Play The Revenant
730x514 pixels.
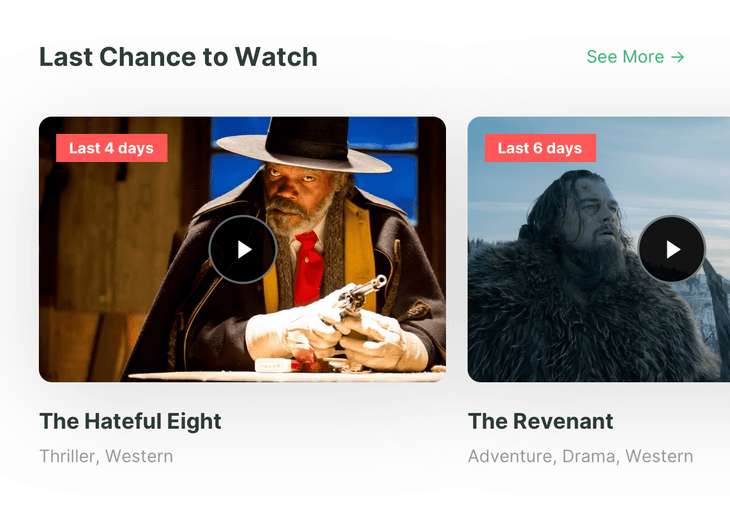672,250
